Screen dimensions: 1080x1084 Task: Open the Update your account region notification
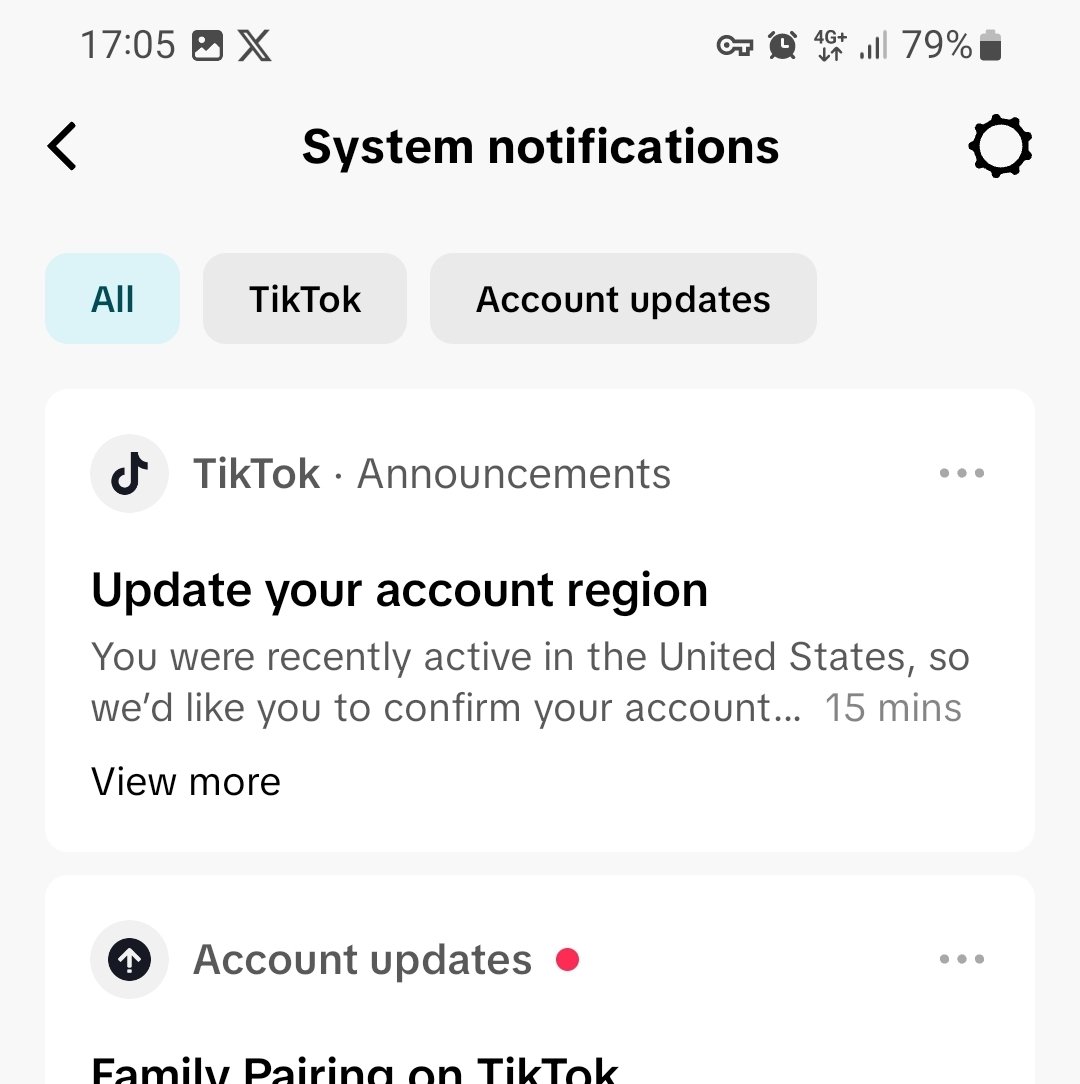pyautogui.click(x=399, y=589)
